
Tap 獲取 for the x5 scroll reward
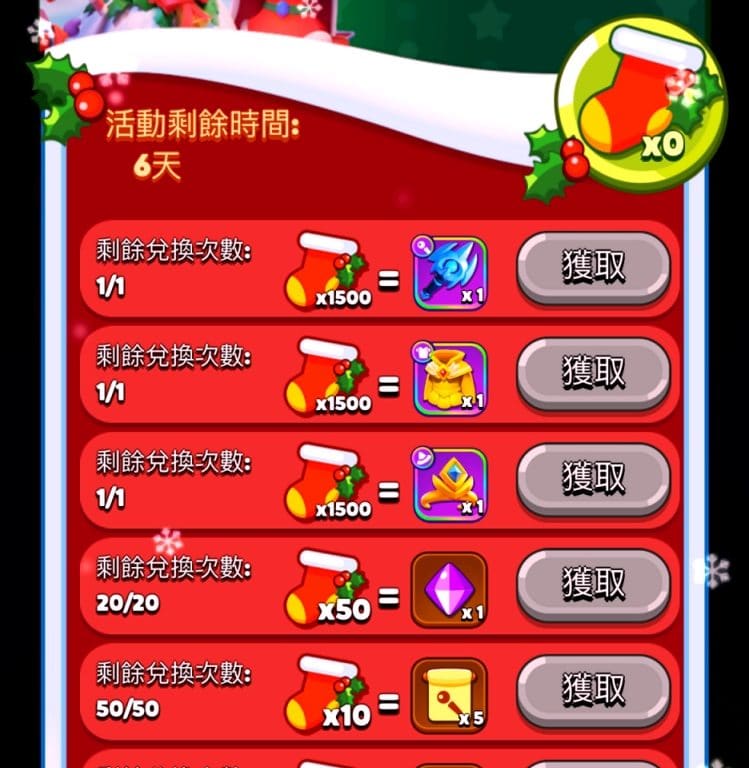click(593, 690)
